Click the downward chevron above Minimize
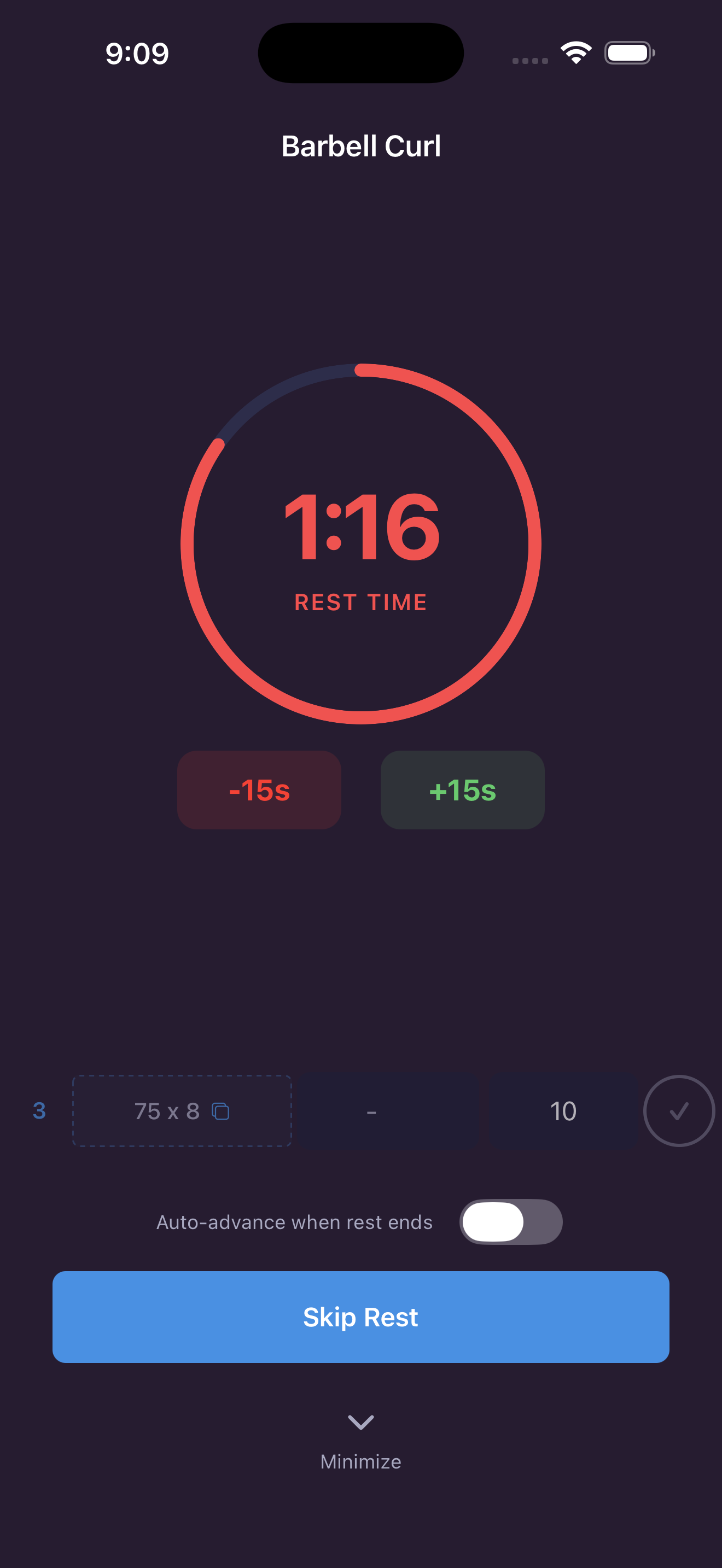 tap(360, 1423)
